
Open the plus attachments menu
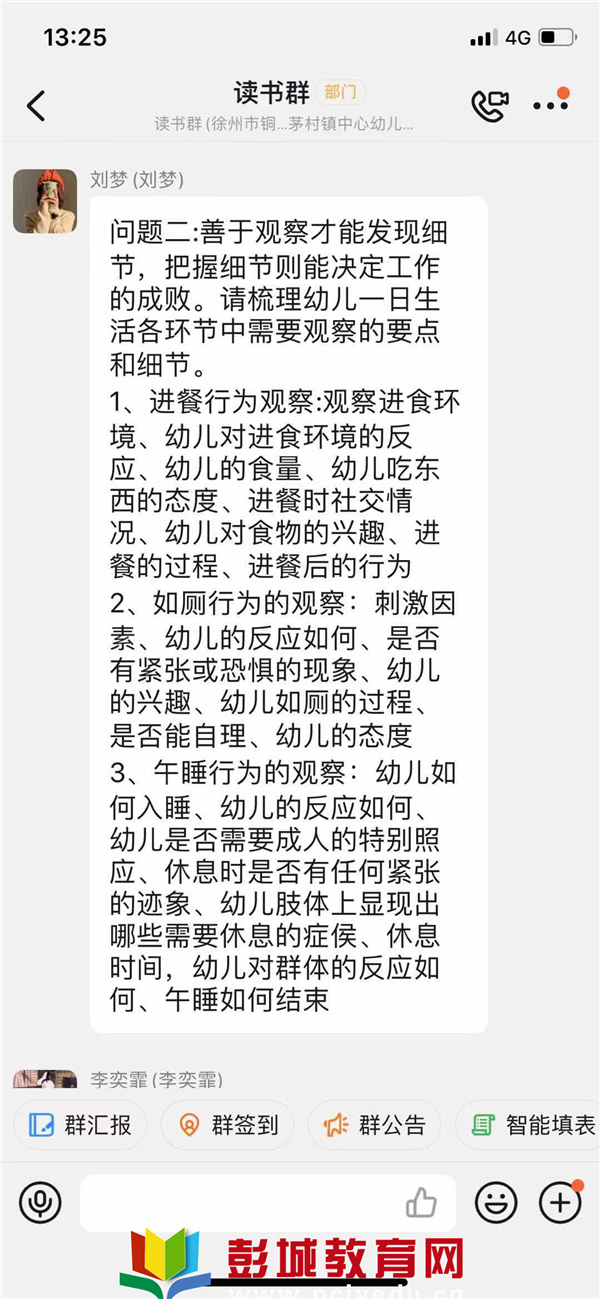click(560, 1202)
